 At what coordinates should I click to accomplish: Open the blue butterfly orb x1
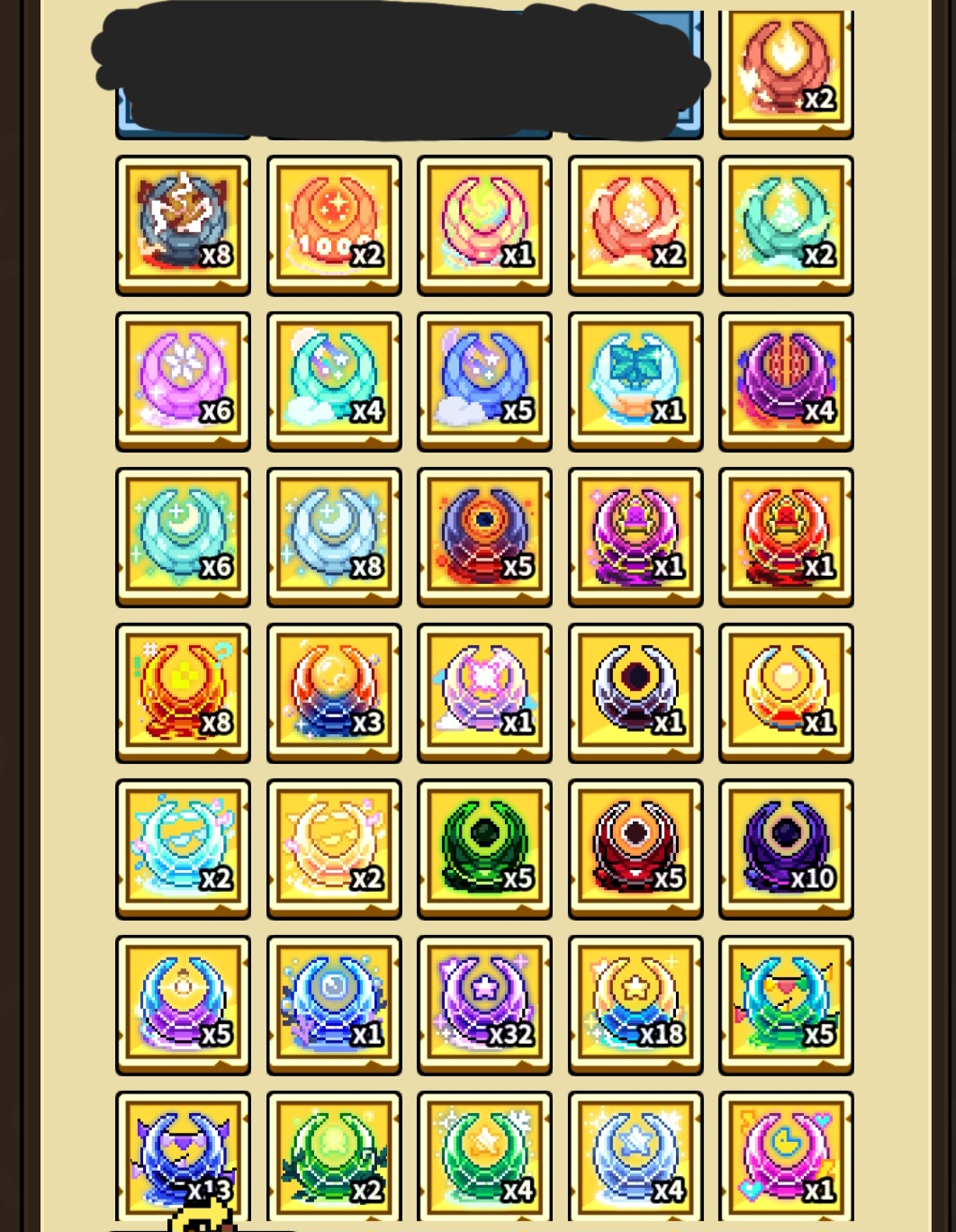pos(635,380)
